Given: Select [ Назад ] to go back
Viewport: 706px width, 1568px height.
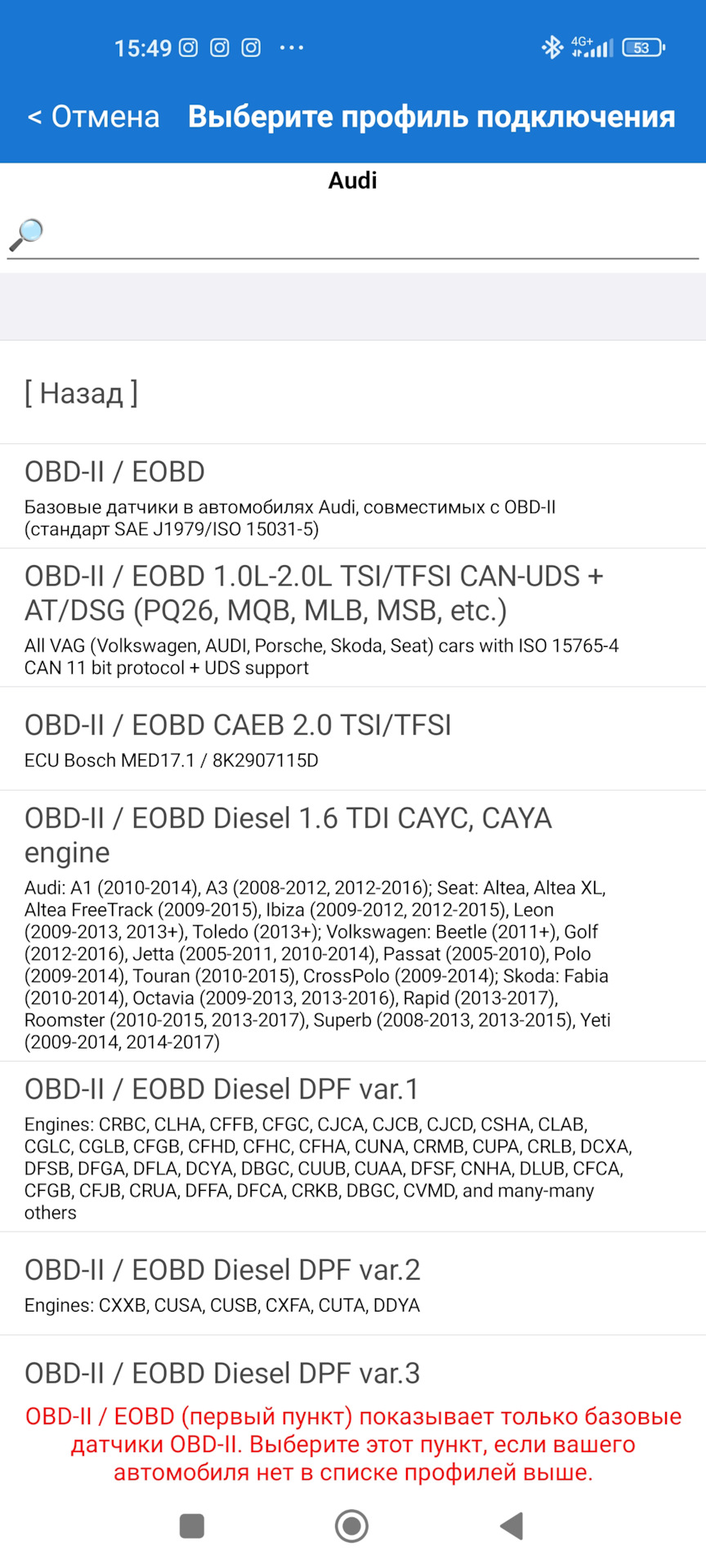Looking at the screenshot, I should [x=82, y=393].
